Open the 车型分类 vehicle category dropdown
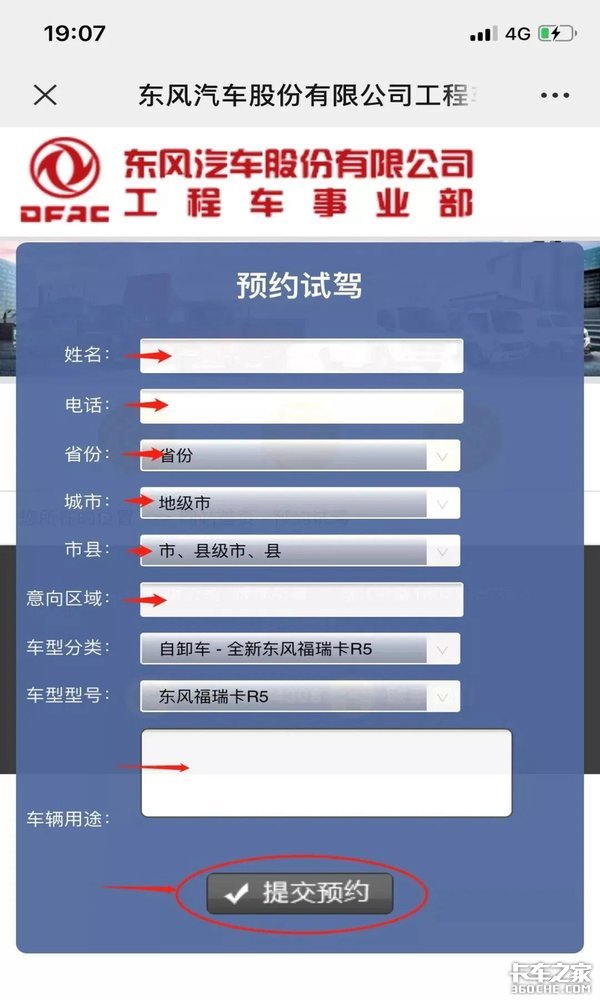600x1000 pixels. tap(300, 649)
